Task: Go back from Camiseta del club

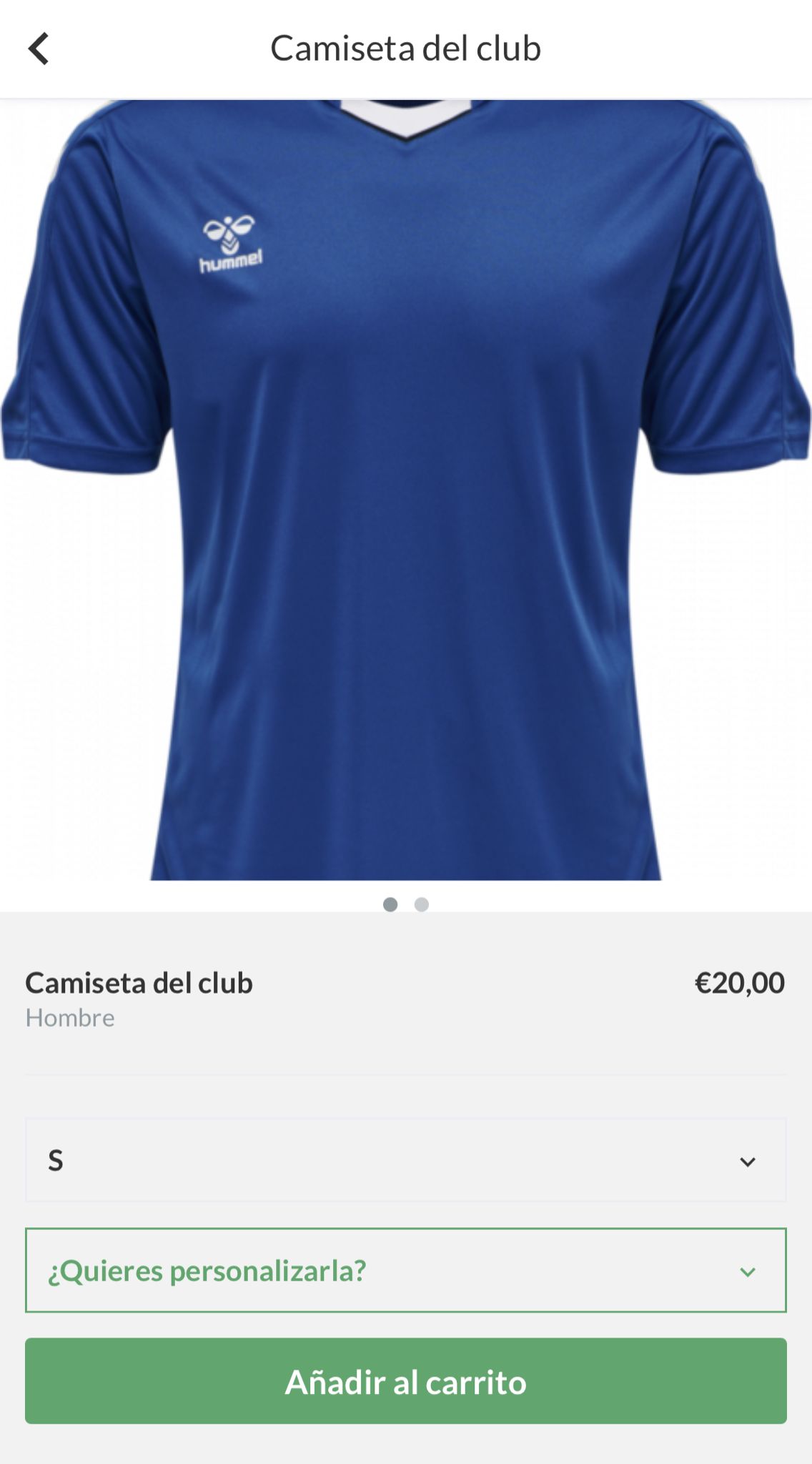Action: coord(39,49)
